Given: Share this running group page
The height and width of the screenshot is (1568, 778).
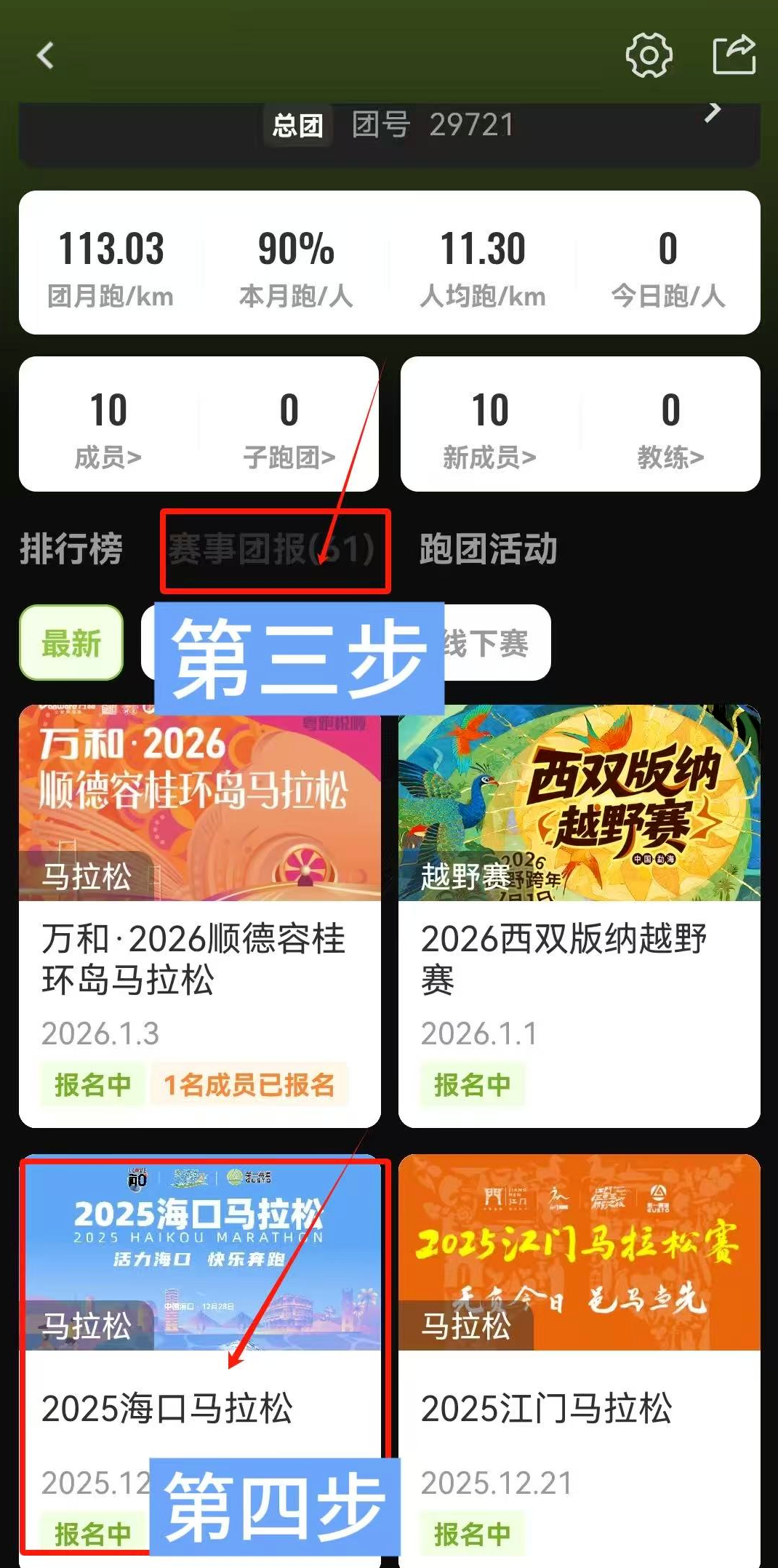Looking at the screenshot, I should tap(734, 55).
